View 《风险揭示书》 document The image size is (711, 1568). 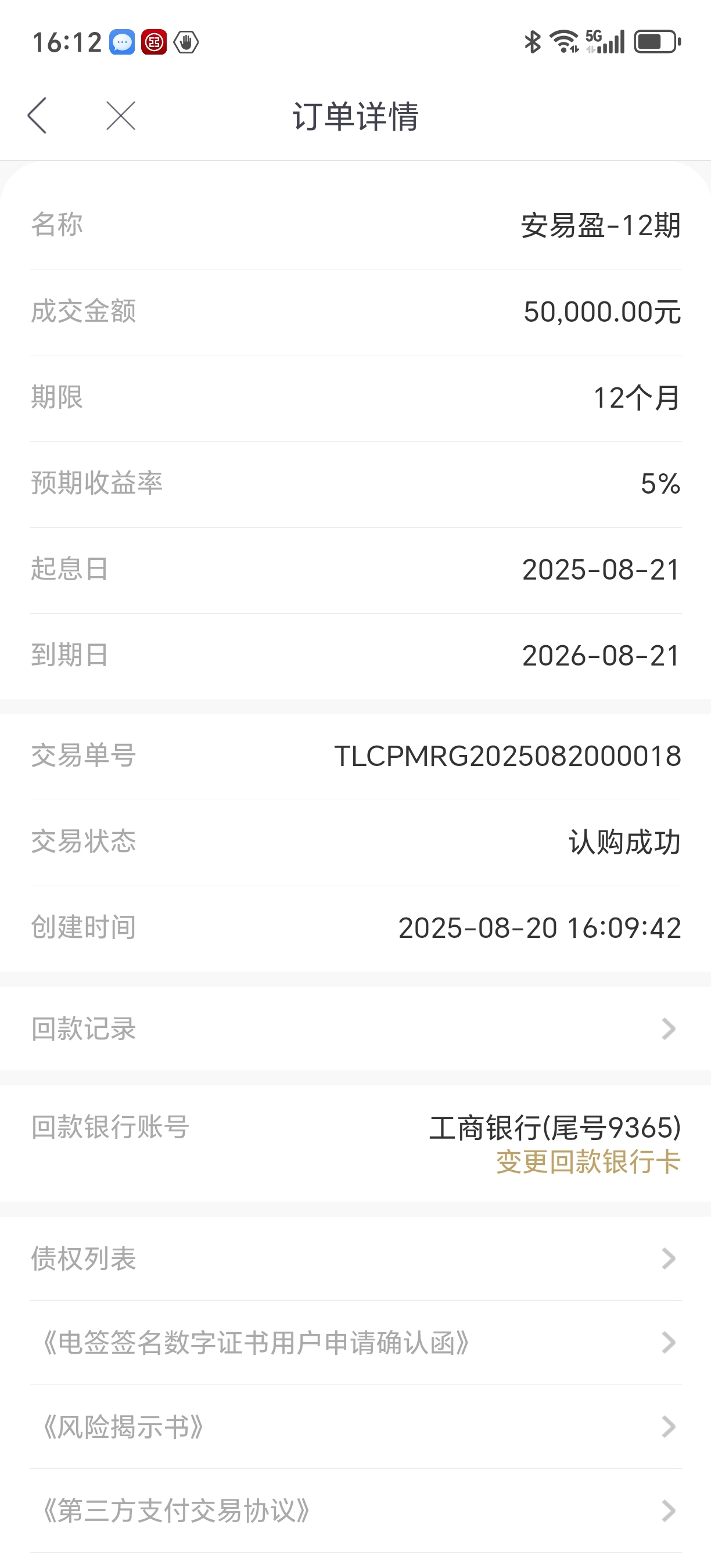tap(355, 1427)
